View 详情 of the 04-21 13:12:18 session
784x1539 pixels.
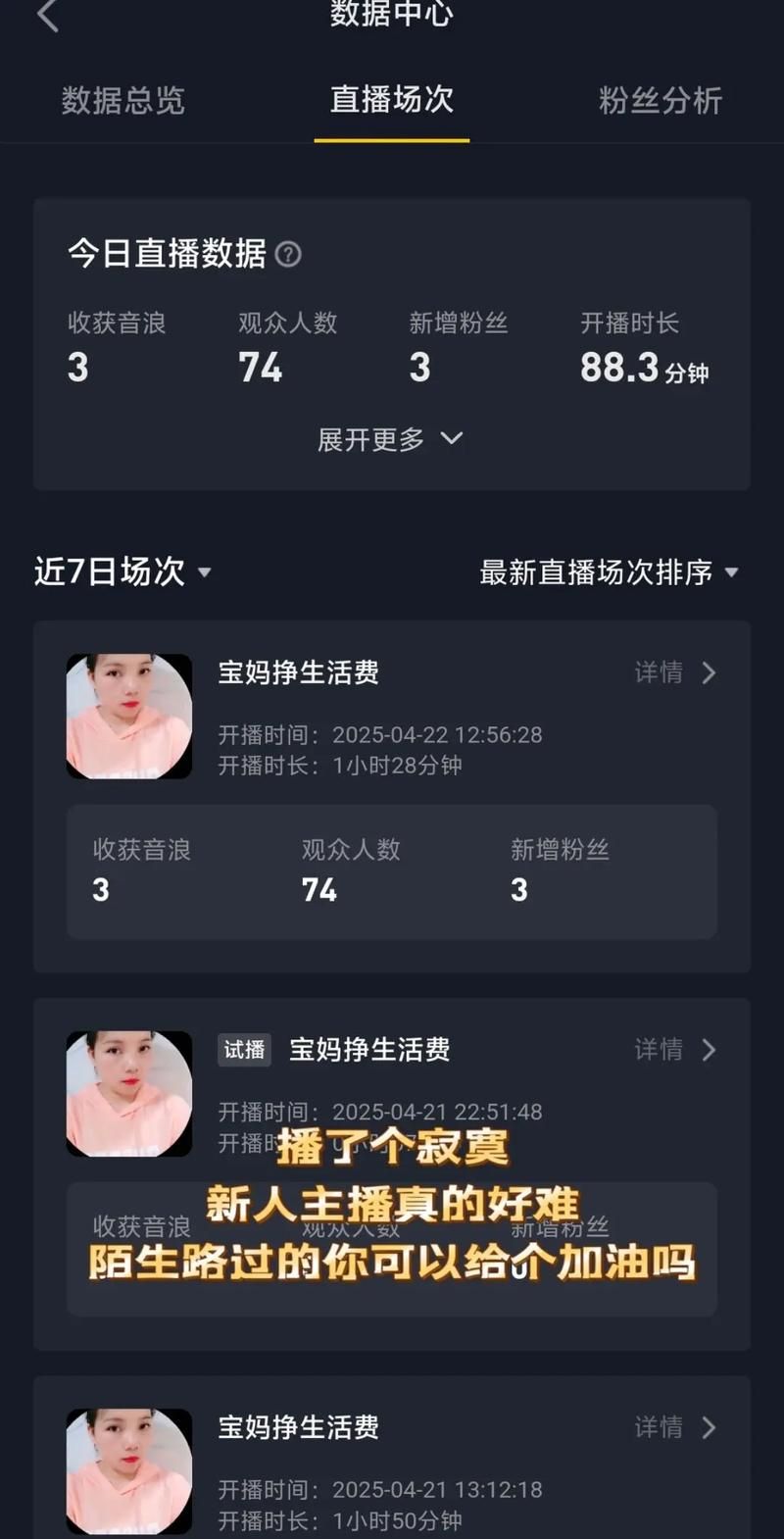[675, 1427]
